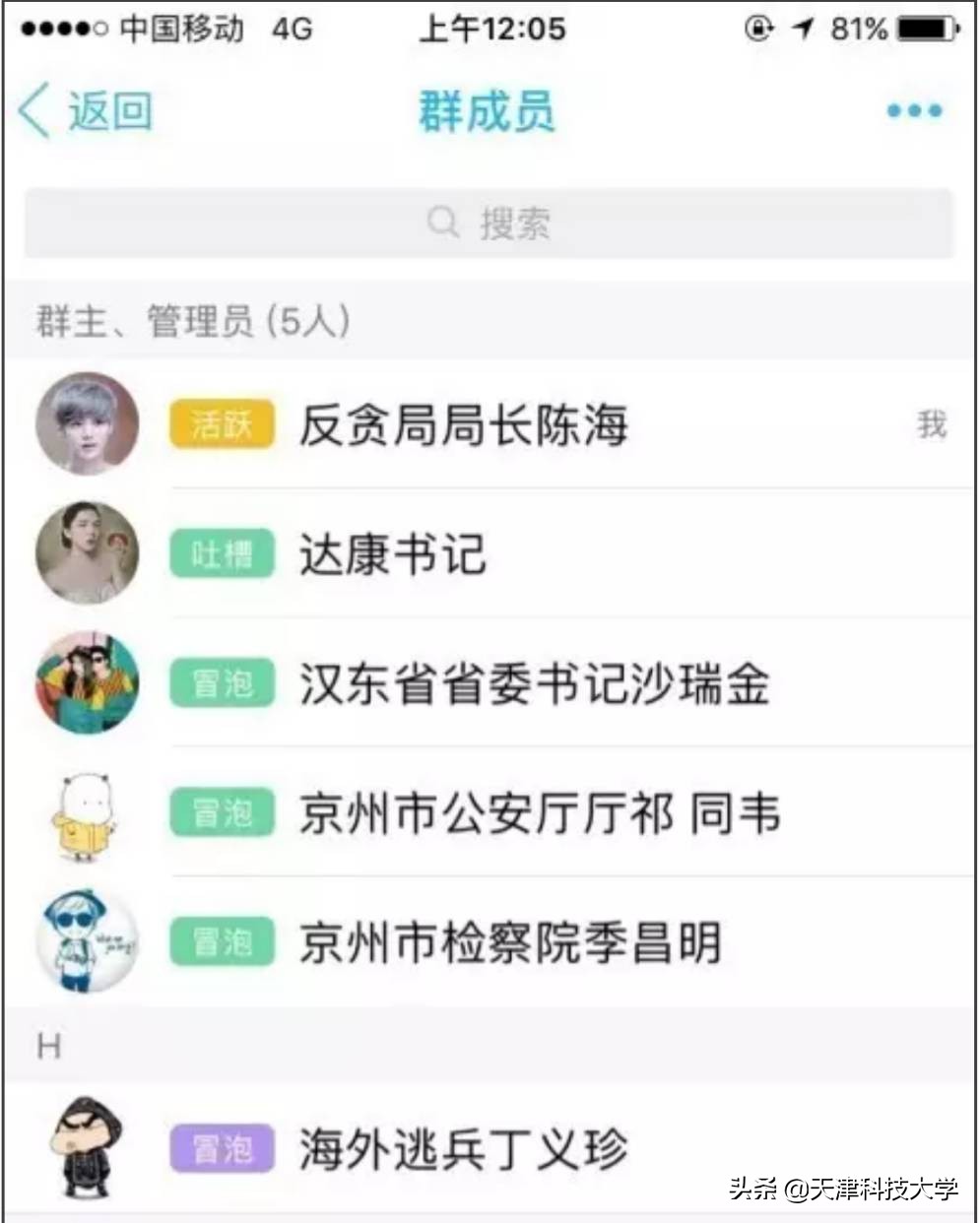Tap 海外逃兵丁义珍's sunglasses avatar
980x1223 pixels.
(86, 1147)
